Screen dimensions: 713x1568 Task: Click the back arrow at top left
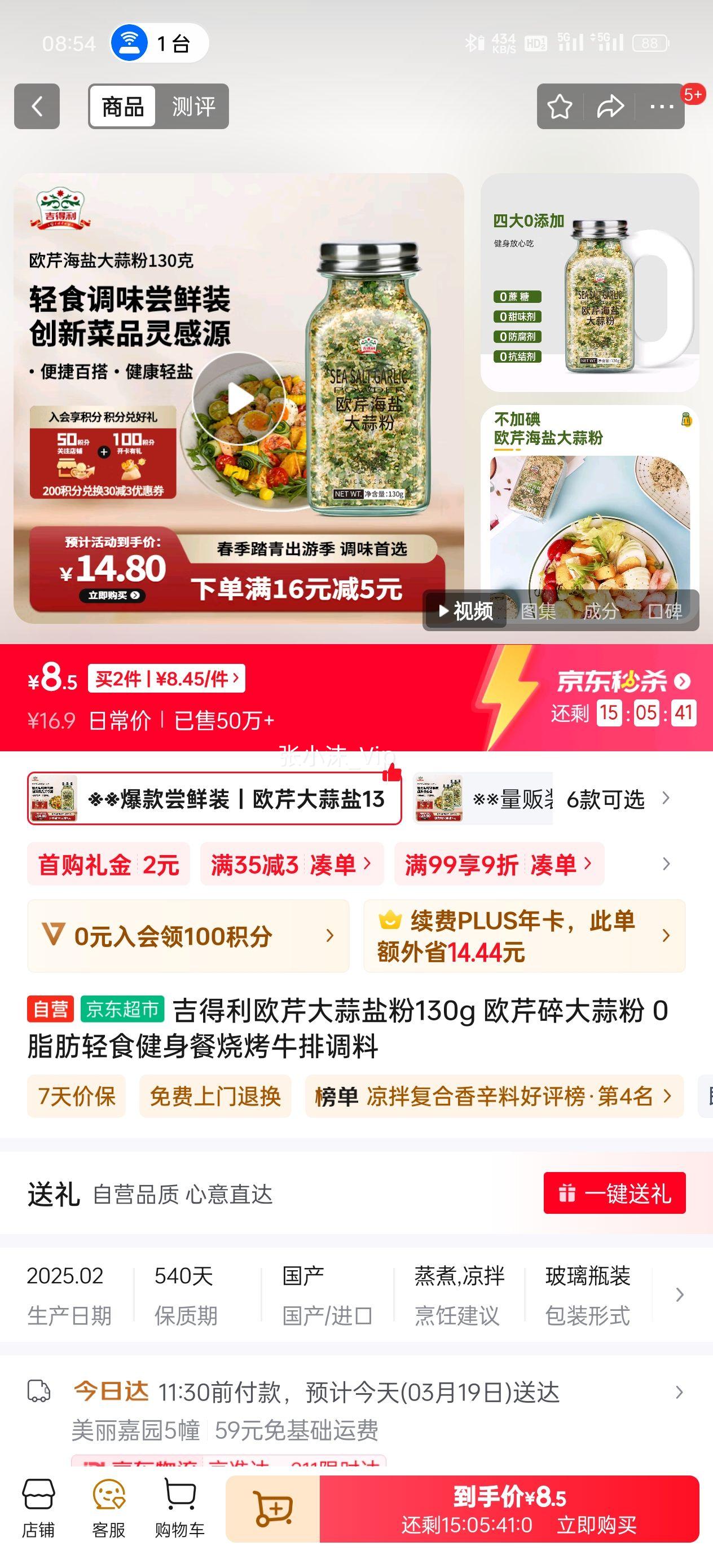(38, 107)
